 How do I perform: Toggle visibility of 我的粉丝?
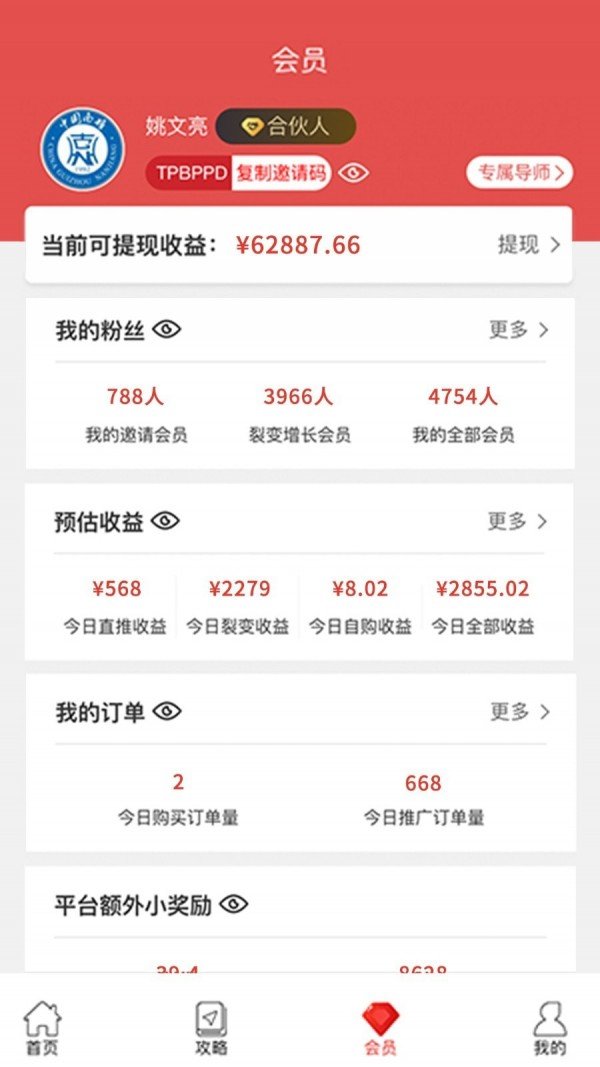[167, 329]
